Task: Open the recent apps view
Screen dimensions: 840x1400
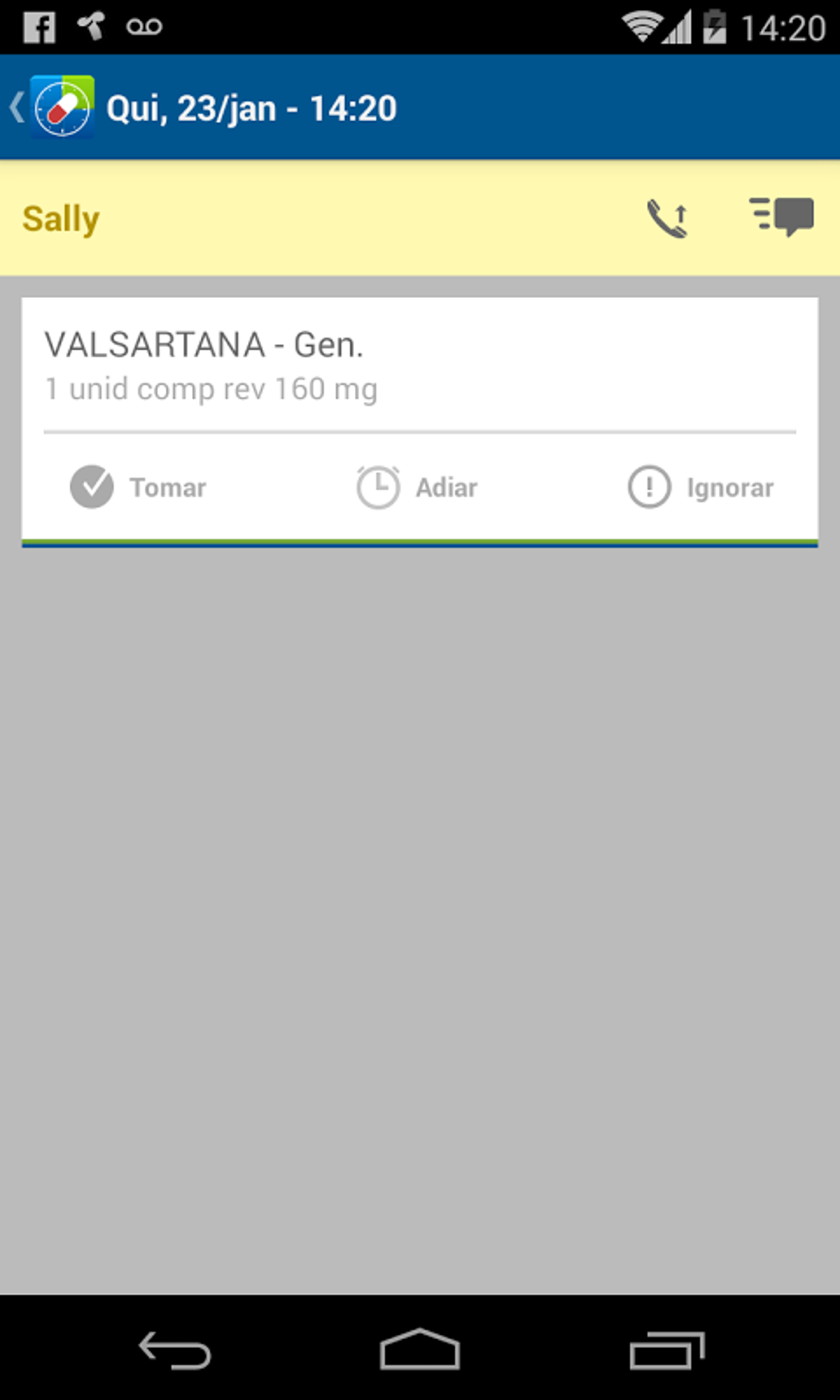Action: [666, 1350]
